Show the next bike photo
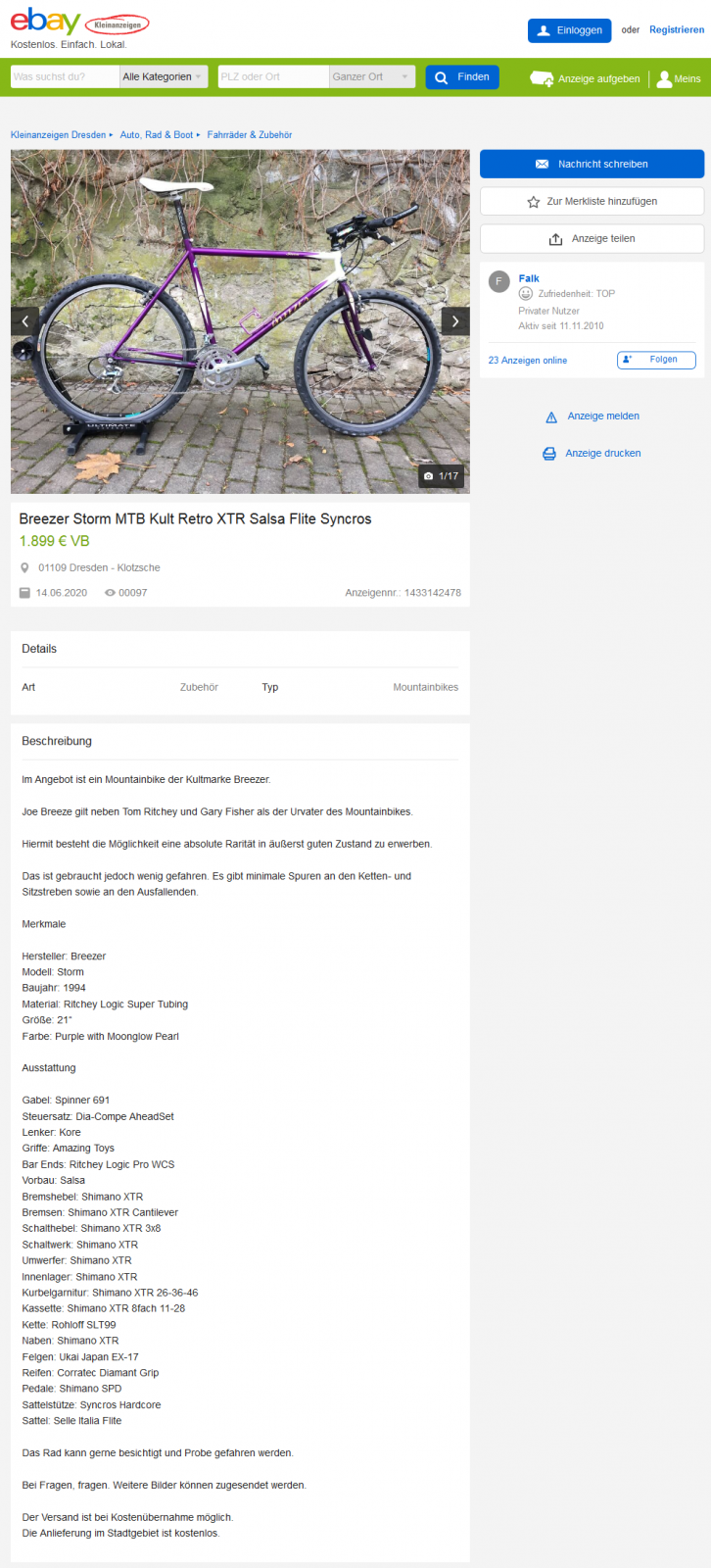 [x=455, y=321]
